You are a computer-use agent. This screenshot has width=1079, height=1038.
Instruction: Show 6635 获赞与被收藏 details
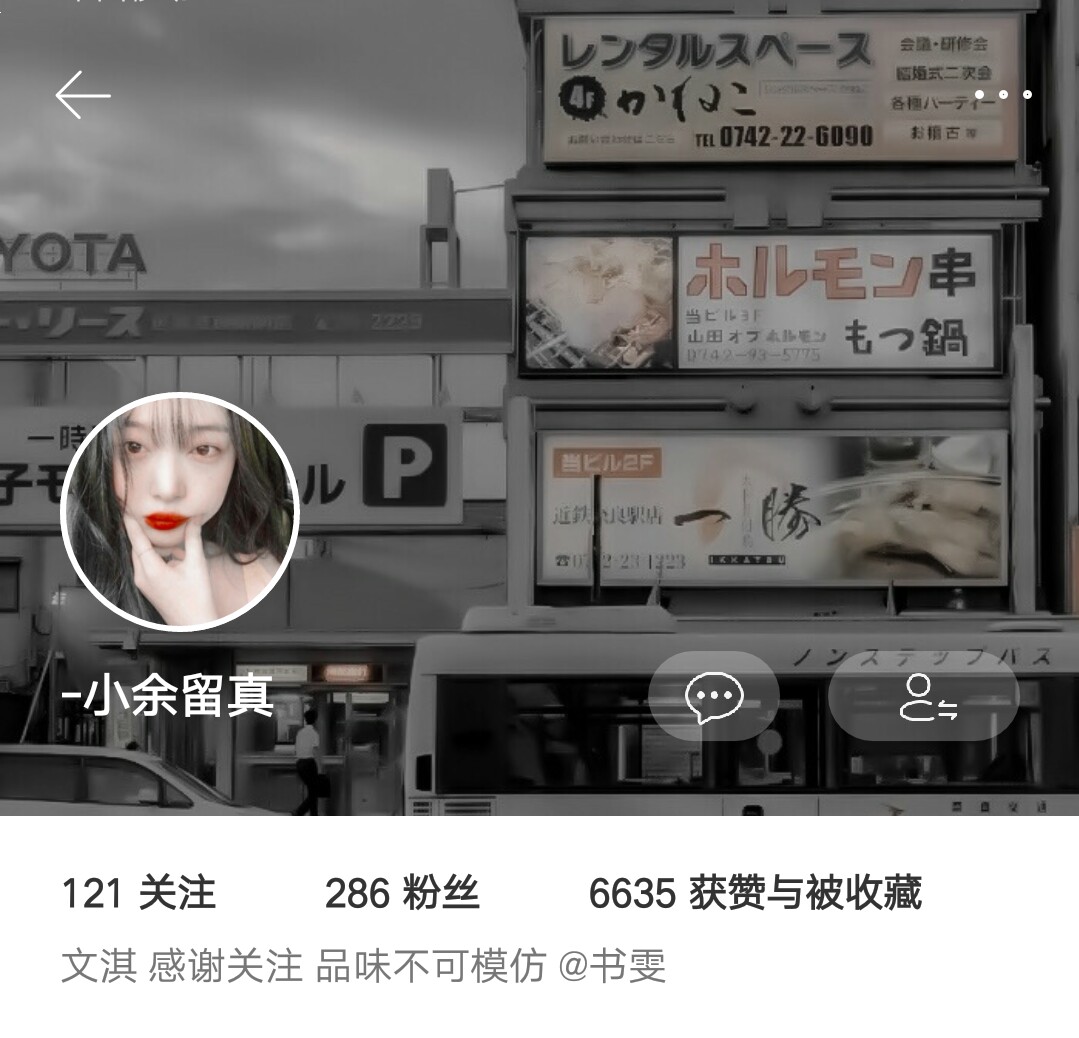tap(755, 893)
